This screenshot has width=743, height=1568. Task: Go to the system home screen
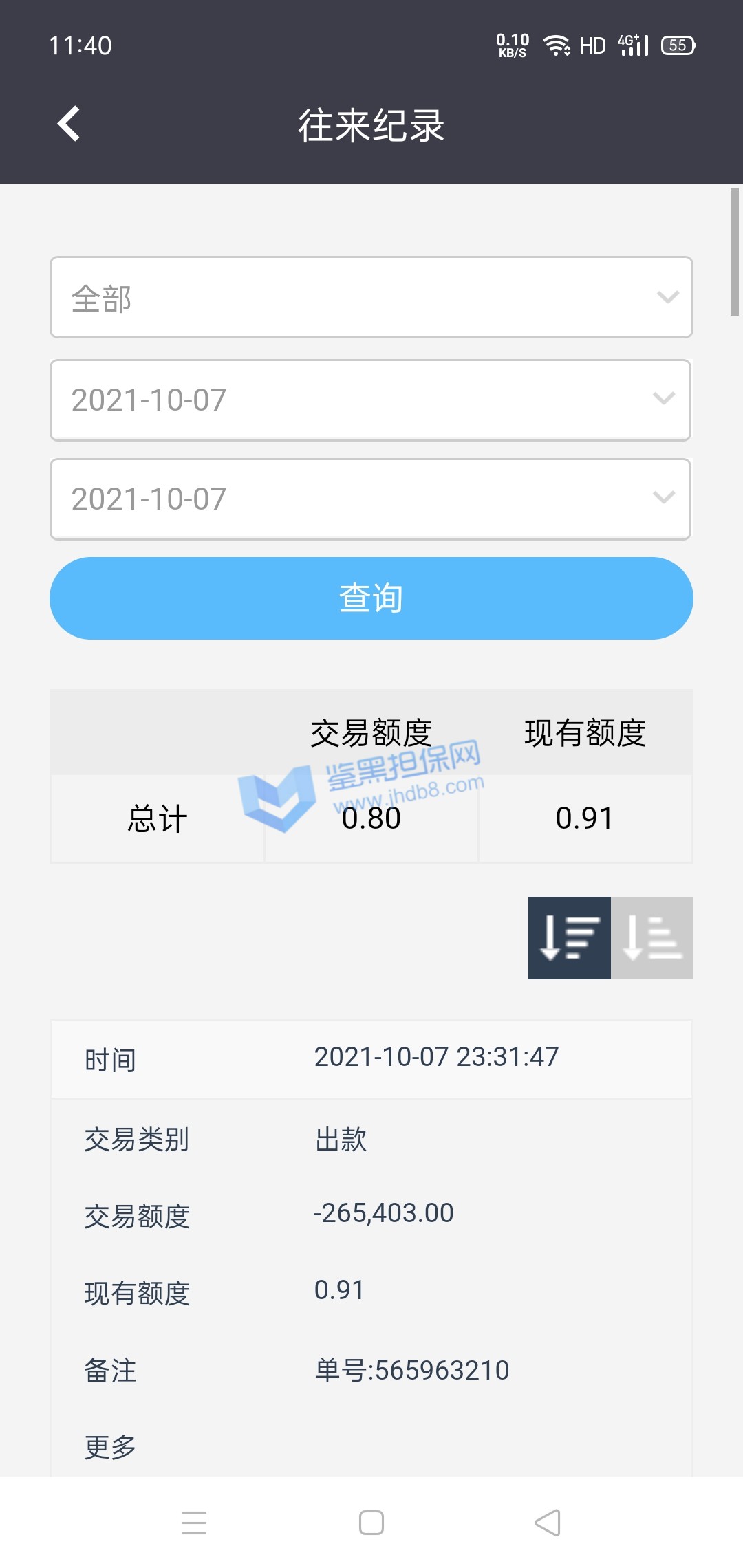pyautogui.click(x=371, y=1523)
